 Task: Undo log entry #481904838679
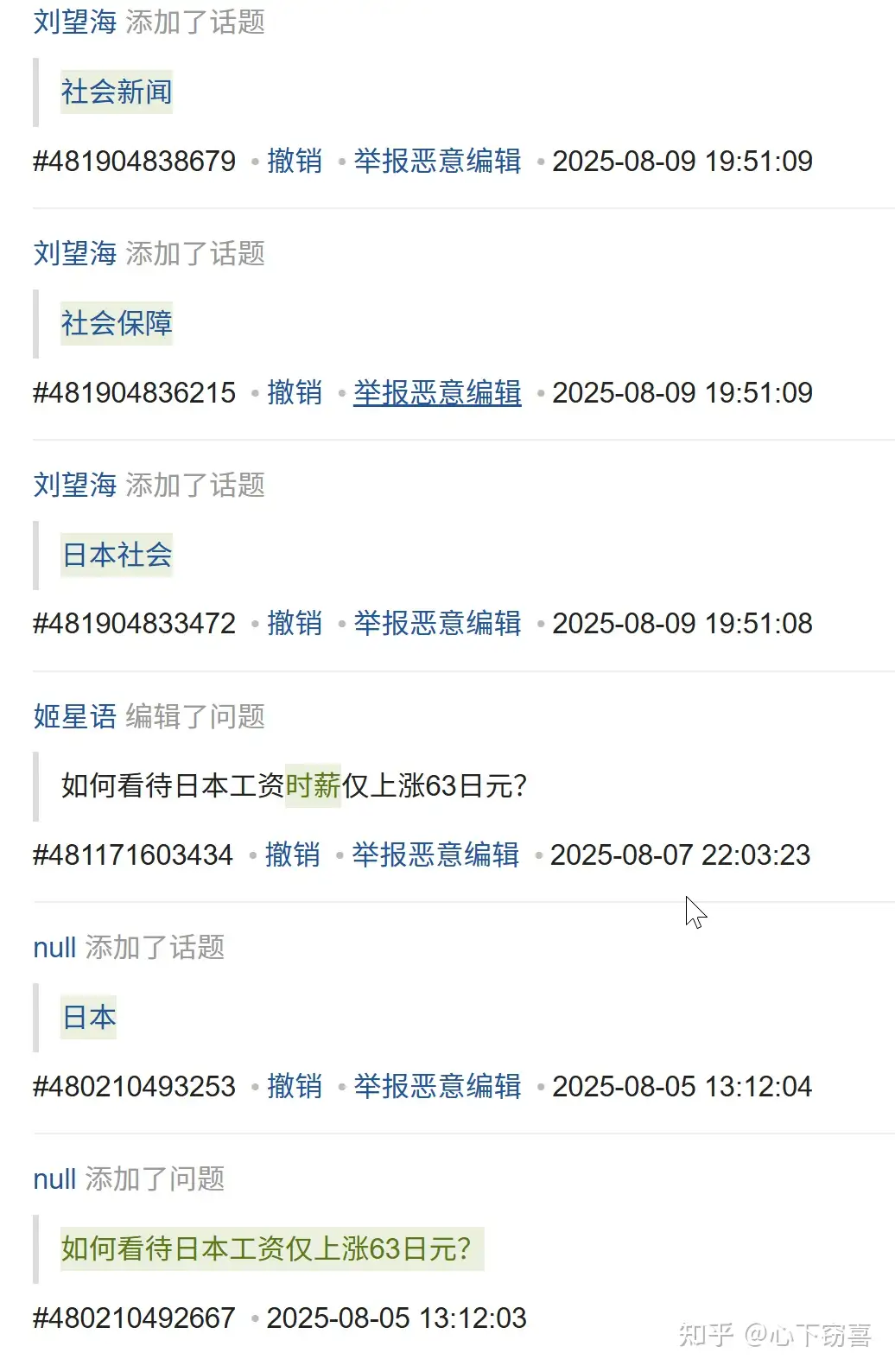[x=294, y=161]
